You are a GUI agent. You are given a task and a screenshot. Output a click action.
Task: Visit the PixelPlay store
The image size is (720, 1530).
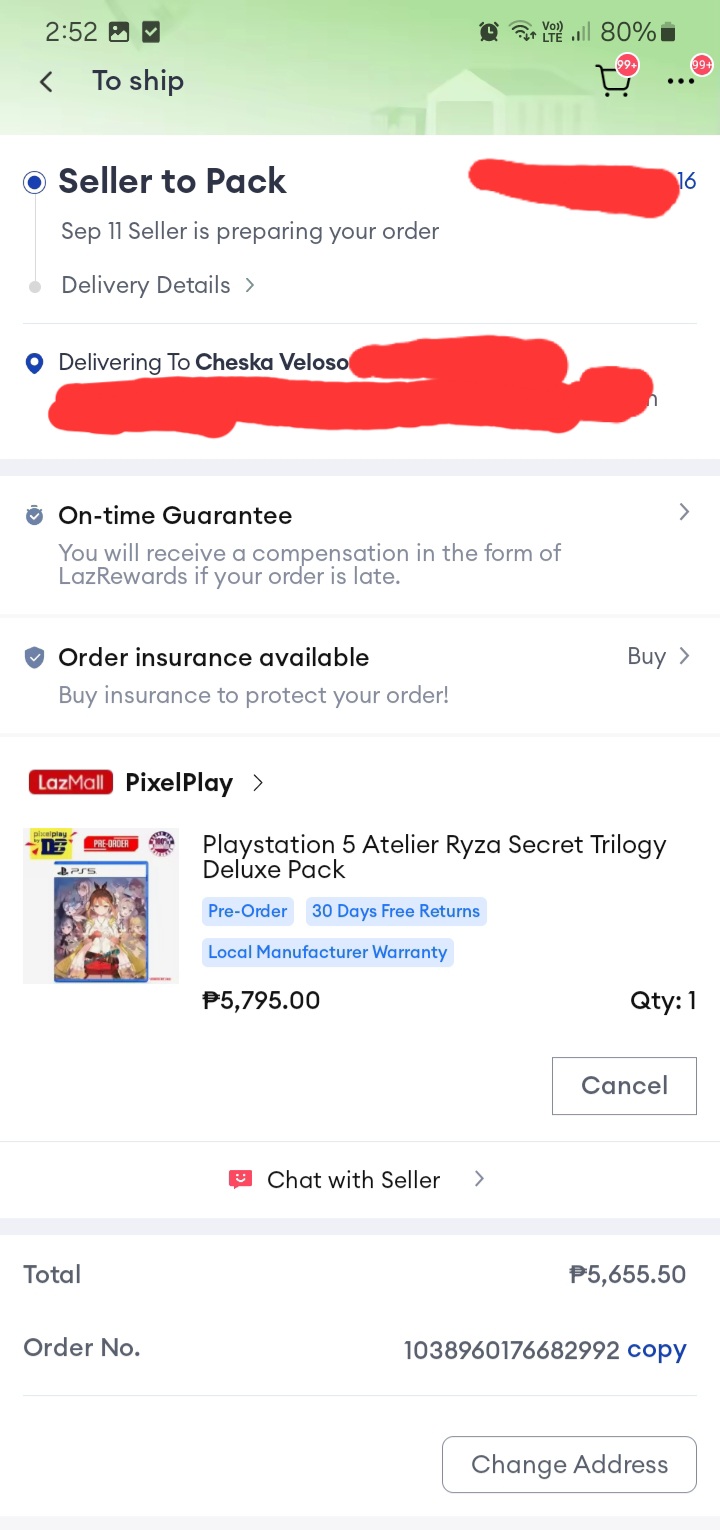(180, 782)
